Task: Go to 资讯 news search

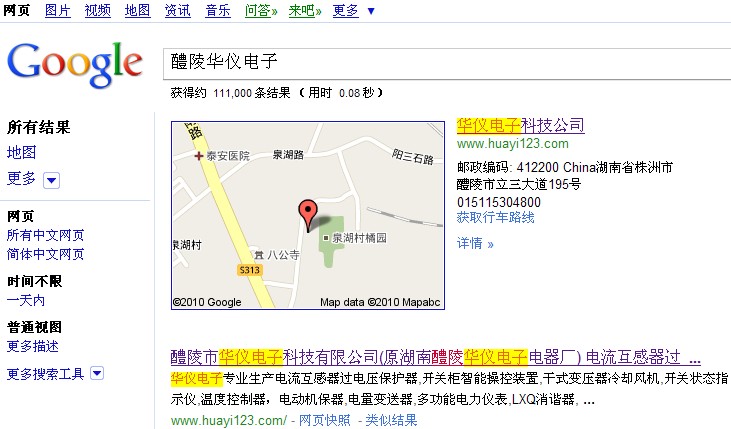Action: pyautogui.click(x=177, y=11)
